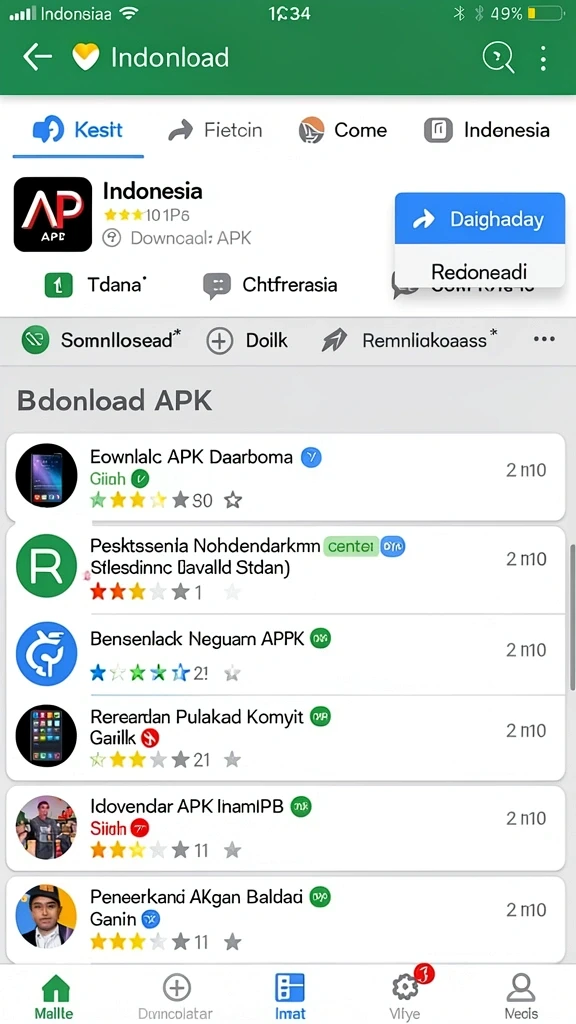Tap the blue Daighaday button
The image size is (576, 1024).
click(x=479, y=219)
